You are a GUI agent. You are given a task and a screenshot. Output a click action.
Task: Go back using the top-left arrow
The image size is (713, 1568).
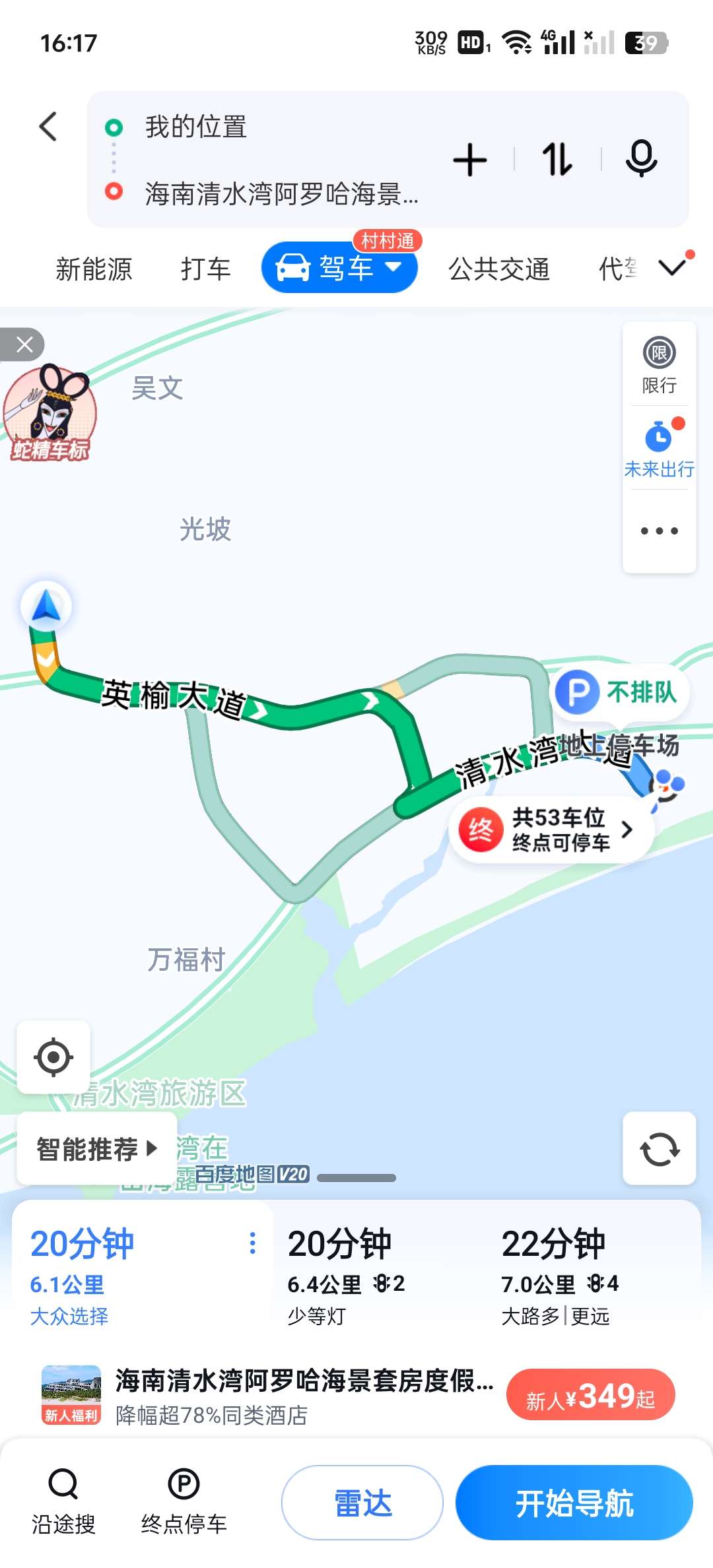pyautogui.click(x=48, y=126)
